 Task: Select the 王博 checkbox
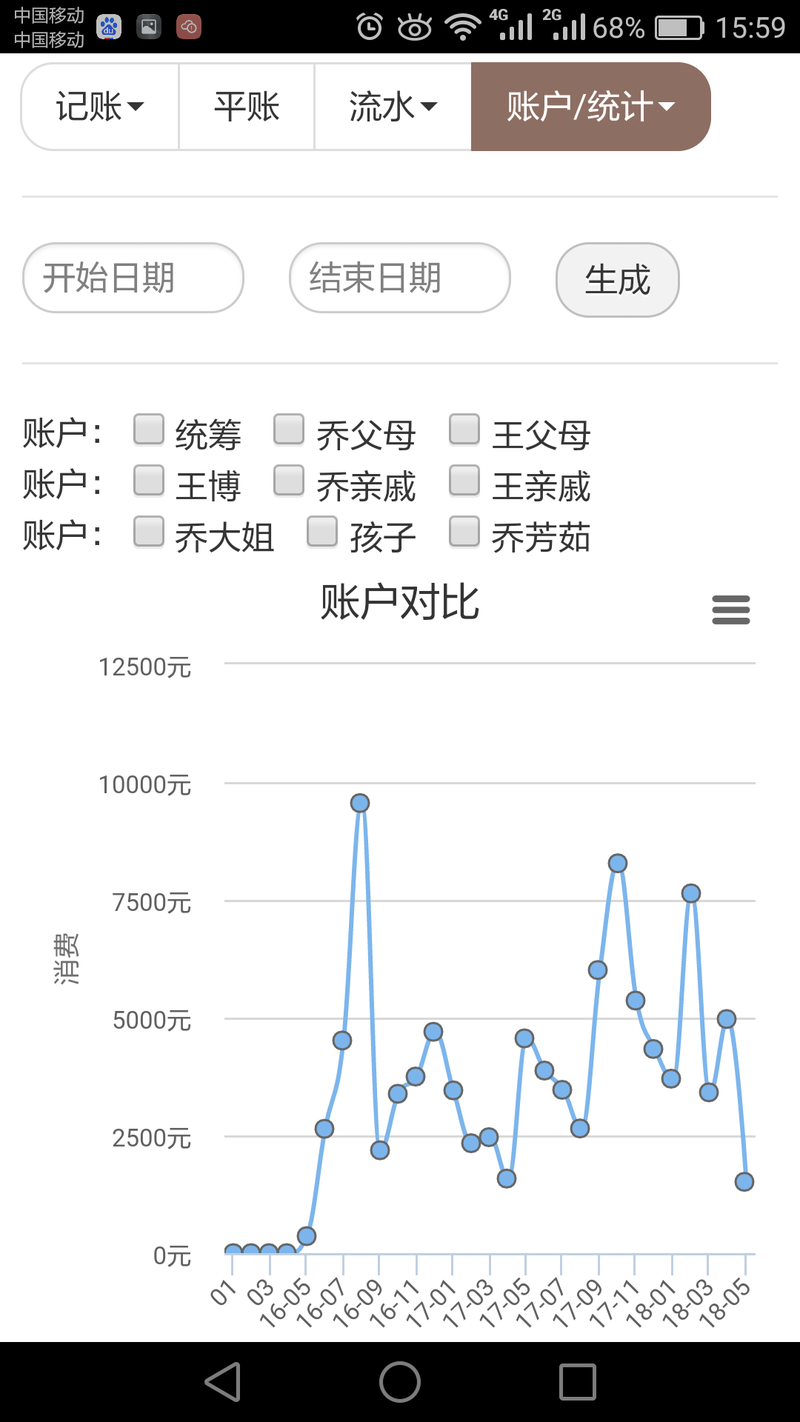point(149,481)
